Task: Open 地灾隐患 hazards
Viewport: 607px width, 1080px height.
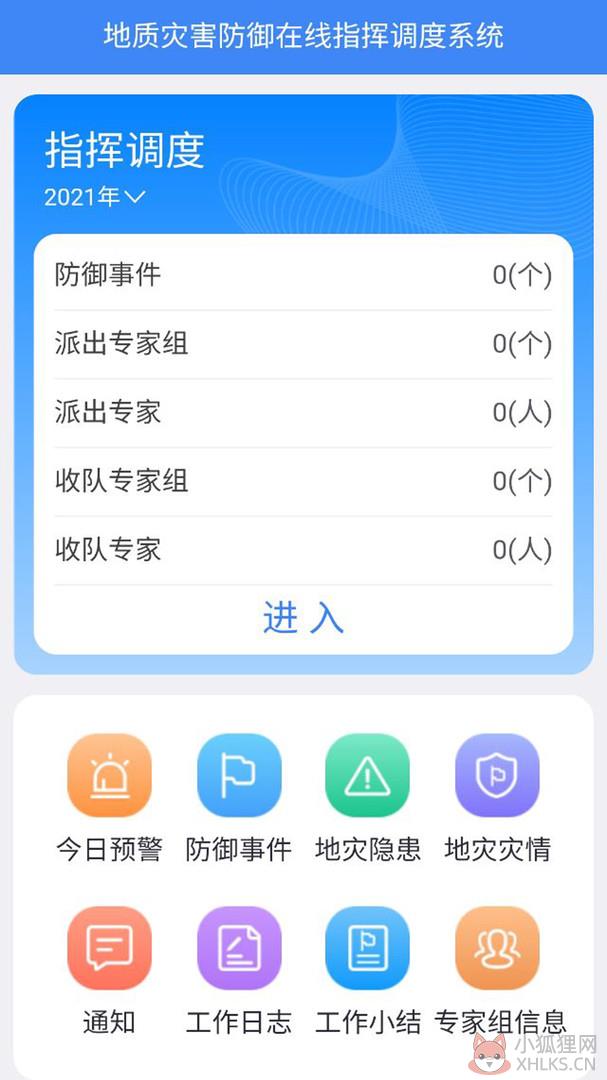Action: (x=367, y=775)
